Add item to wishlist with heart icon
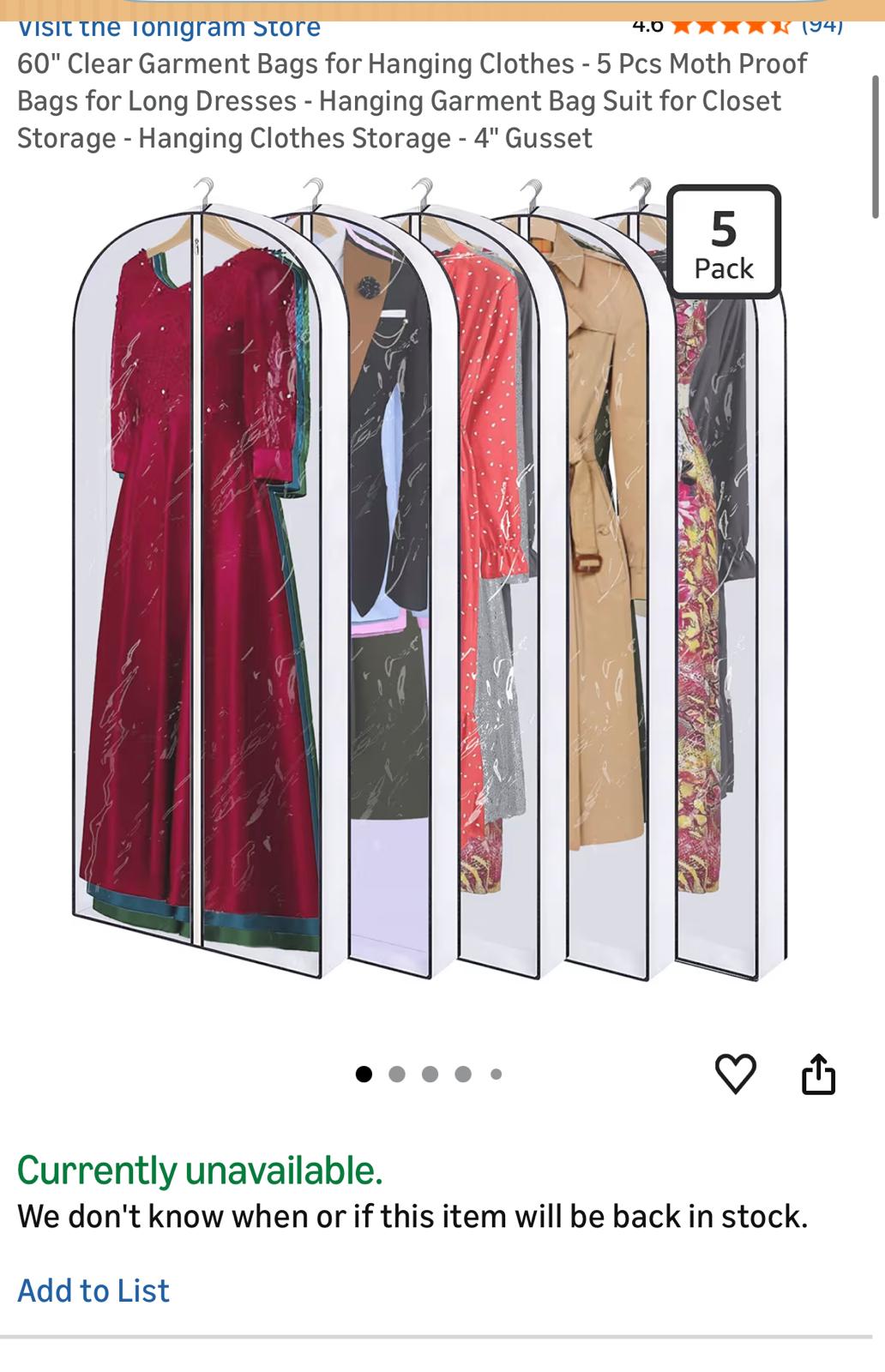This screenshot has height=1372, width=885. 735,1074
